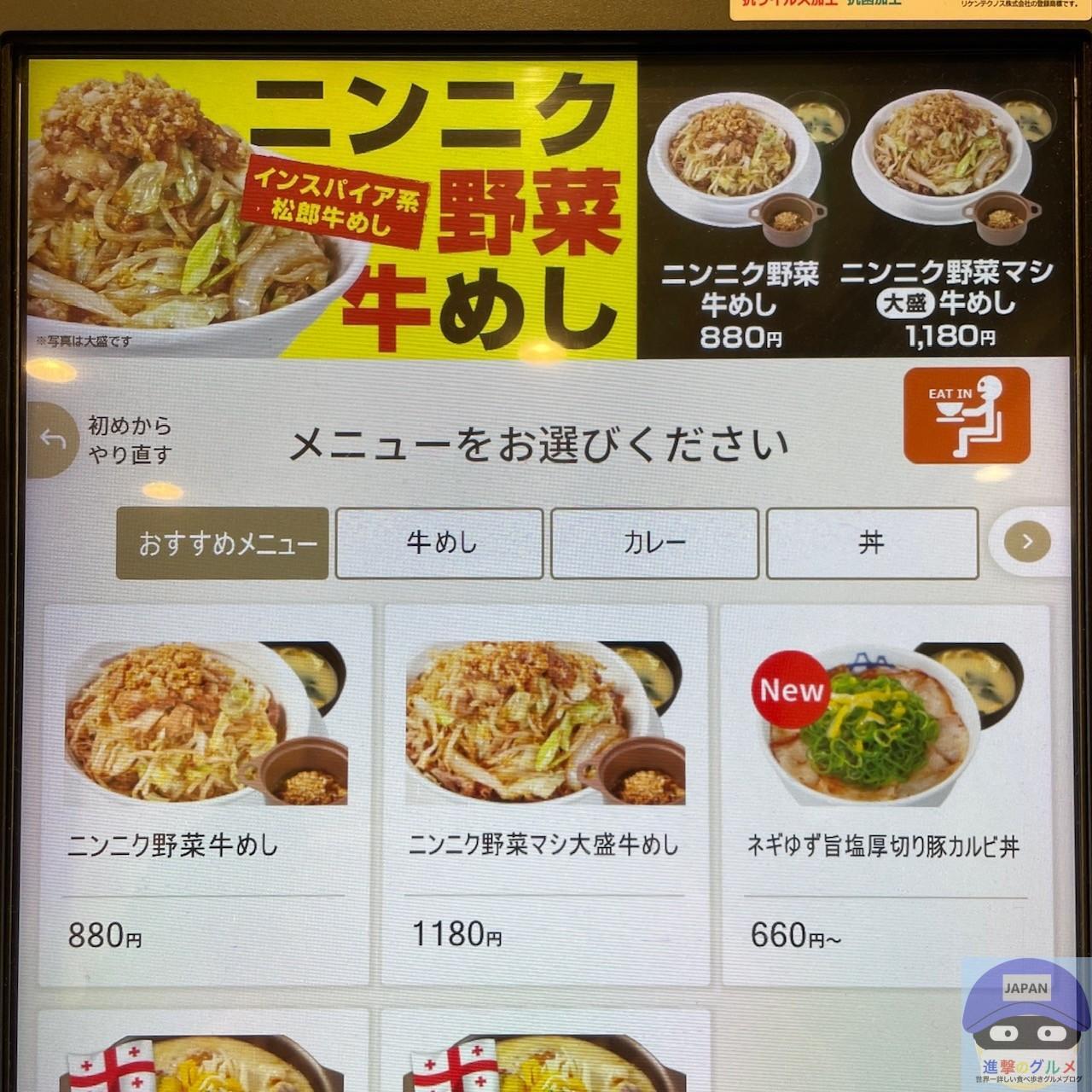Tap 初めからやり直す to start over
This screenshot has width=1092, height=1092.
(x=102, y=440)
